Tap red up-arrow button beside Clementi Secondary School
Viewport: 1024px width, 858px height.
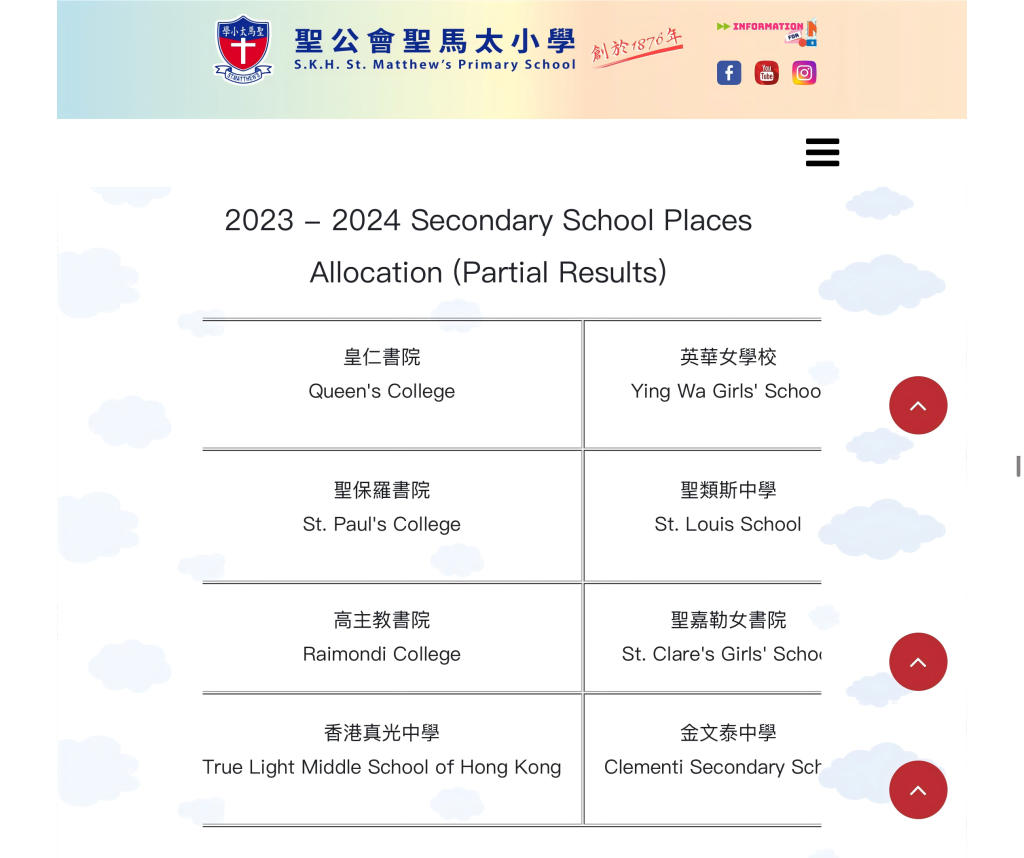click(x=918, y=790)
